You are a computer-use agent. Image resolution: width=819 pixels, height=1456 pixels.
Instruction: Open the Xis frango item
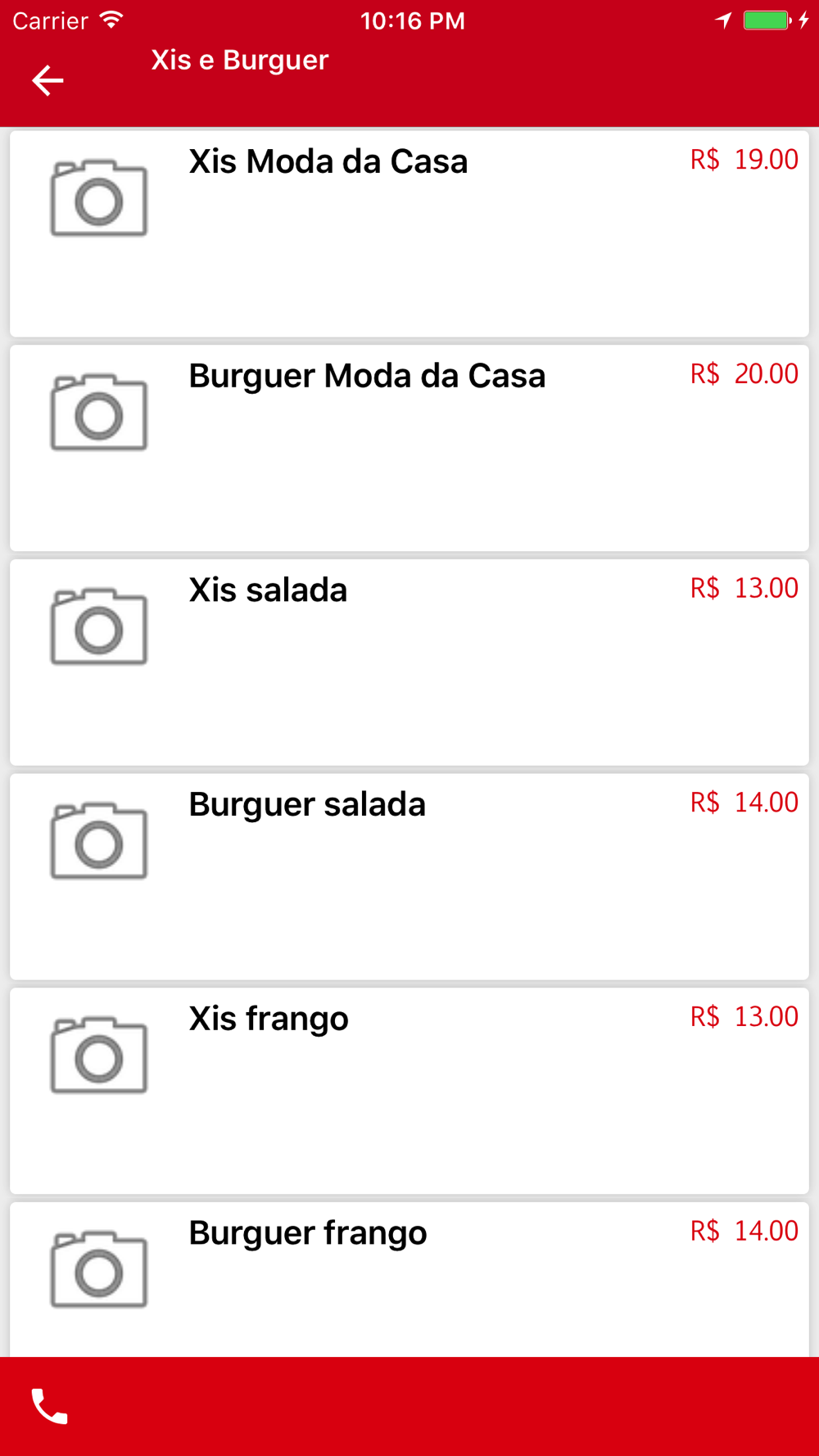[x=409, y=1092]
